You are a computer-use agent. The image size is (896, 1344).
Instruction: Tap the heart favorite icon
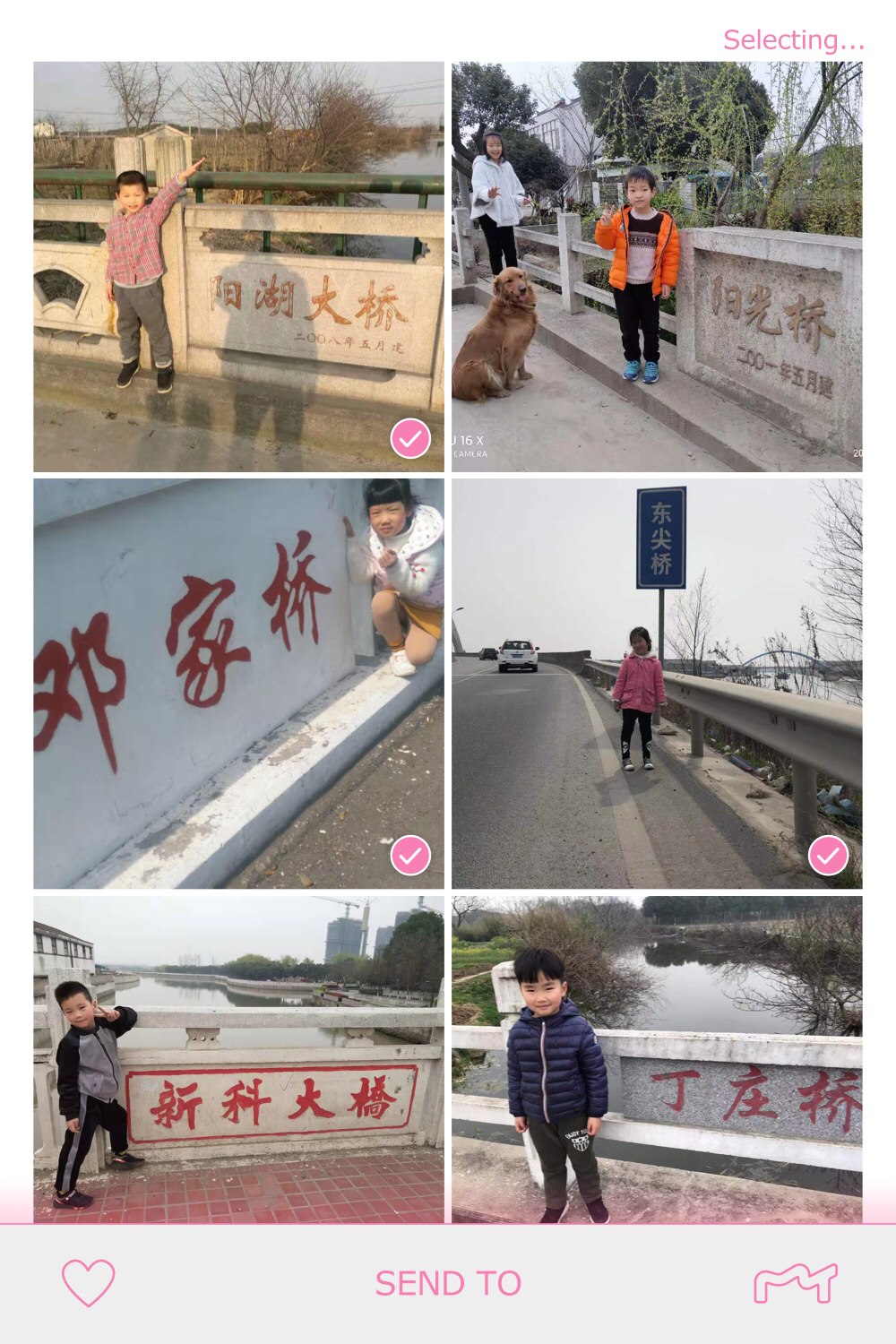click(x=88, y=1282)
